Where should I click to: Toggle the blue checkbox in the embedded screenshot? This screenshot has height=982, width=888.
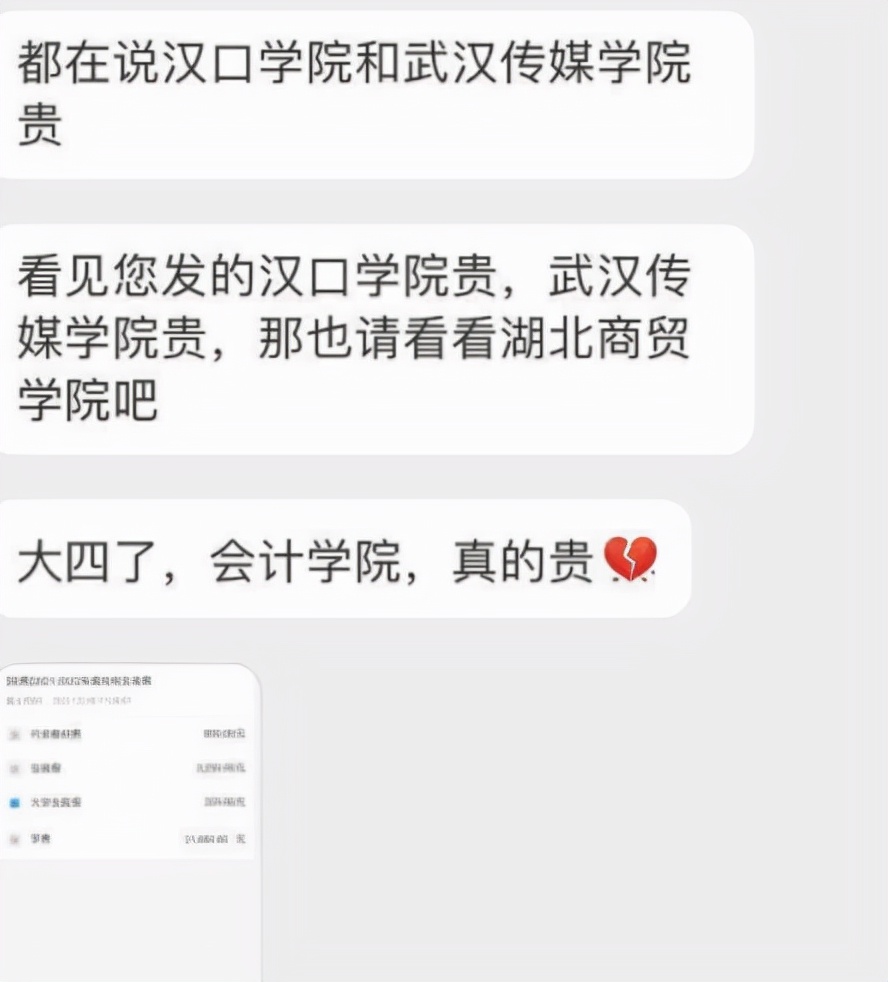click(x=13, y=800)
